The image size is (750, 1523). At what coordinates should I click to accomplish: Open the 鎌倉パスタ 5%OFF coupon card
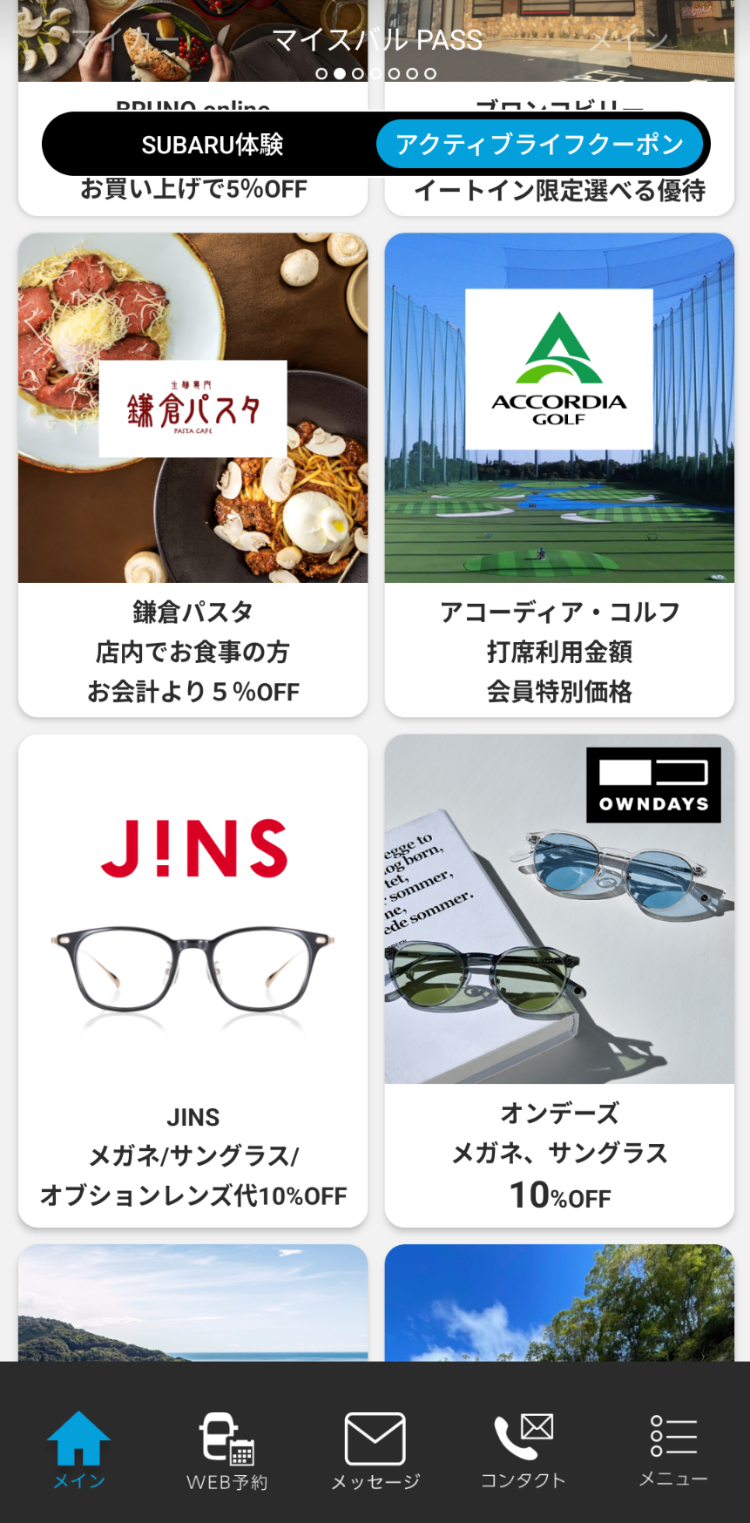(x=193, y=475)
